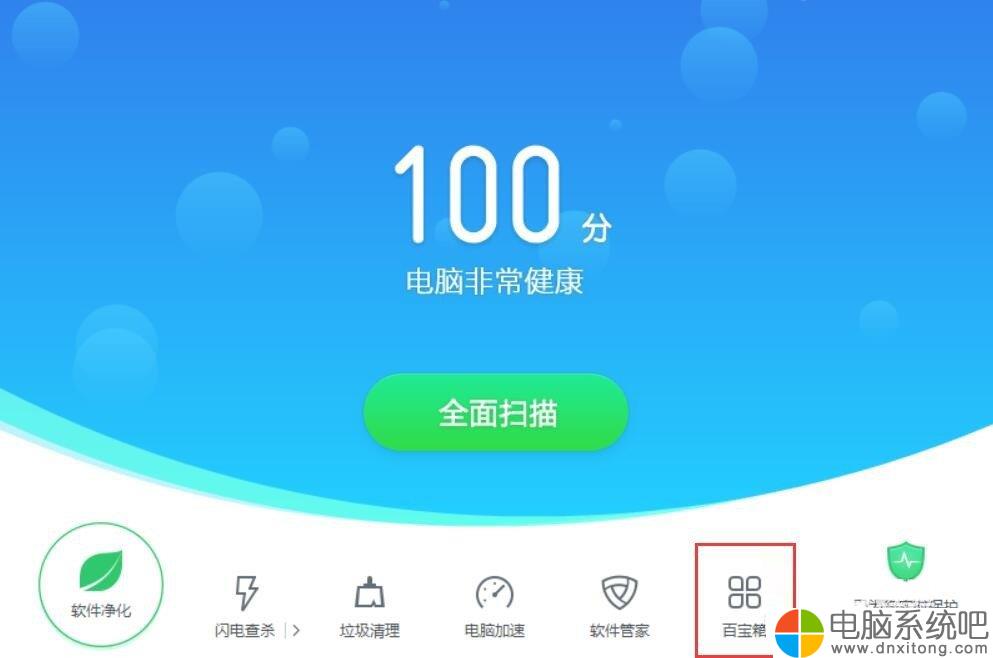This screenshot has width=993, height=658.
Task: Open 电脑加速 speed-up tool
Action: pos(495,605)
